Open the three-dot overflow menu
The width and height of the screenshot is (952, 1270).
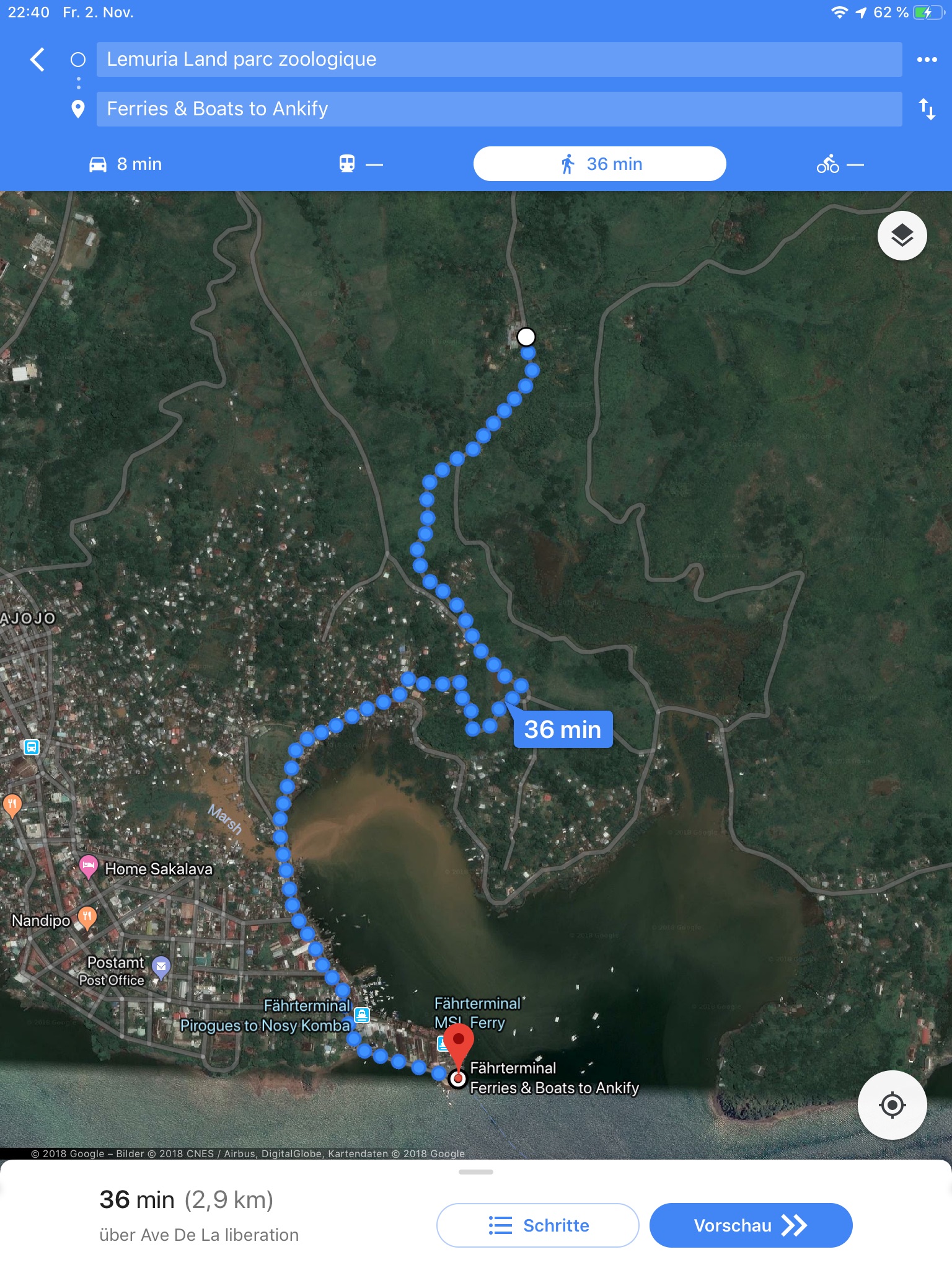pos(927,60)
